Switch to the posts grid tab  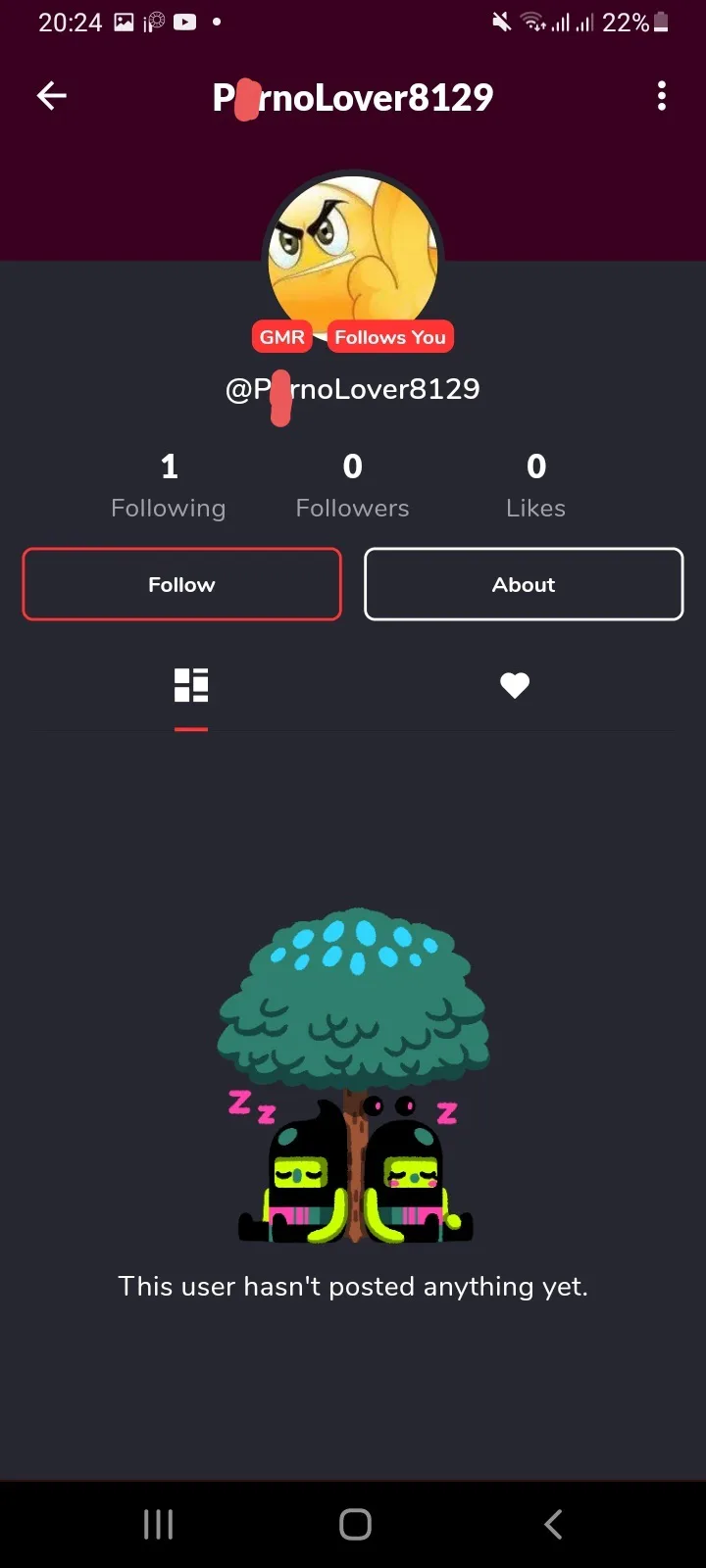(191, 686)
